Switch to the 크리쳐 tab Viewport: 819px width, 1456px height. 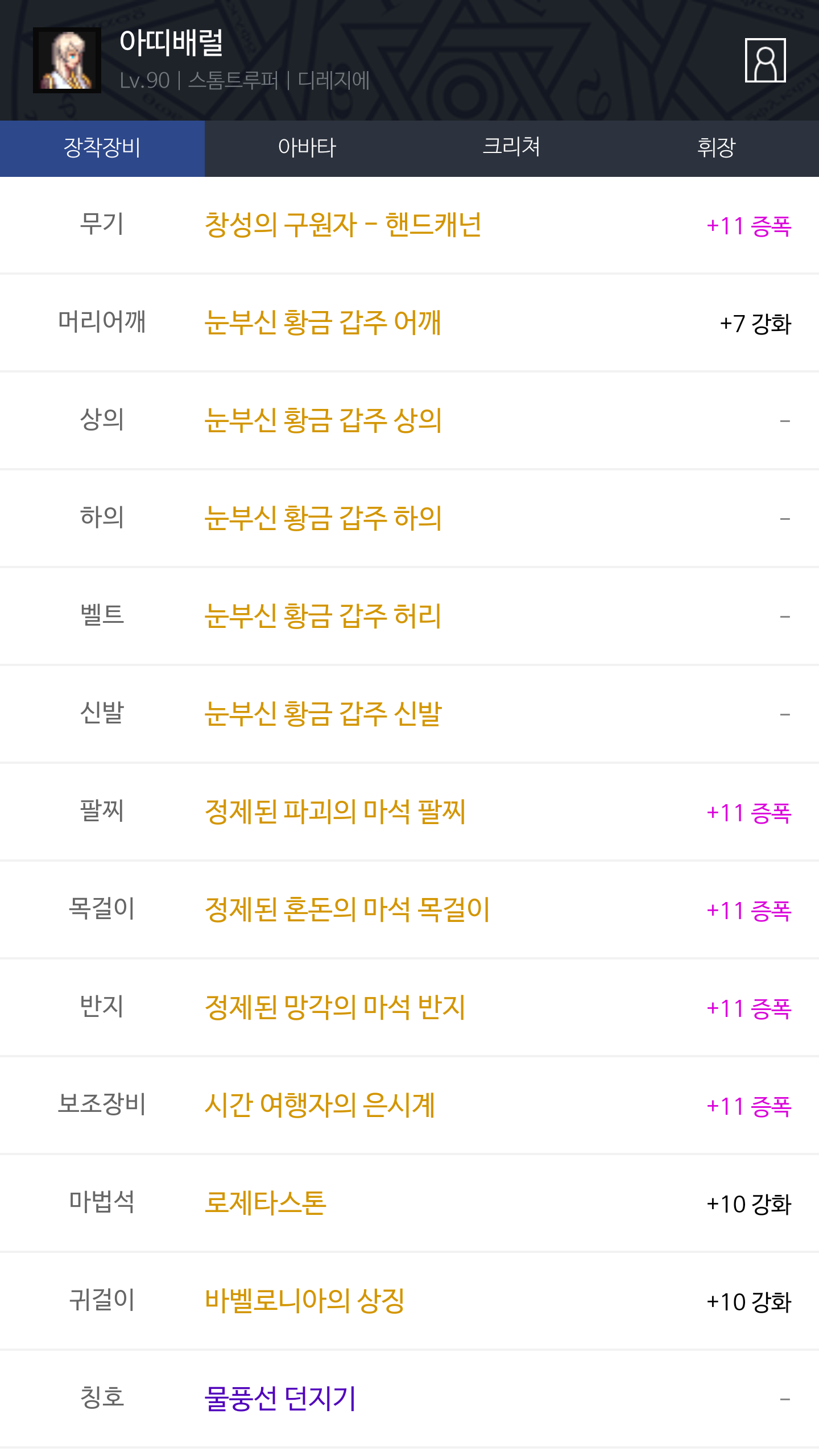[512, 148]
